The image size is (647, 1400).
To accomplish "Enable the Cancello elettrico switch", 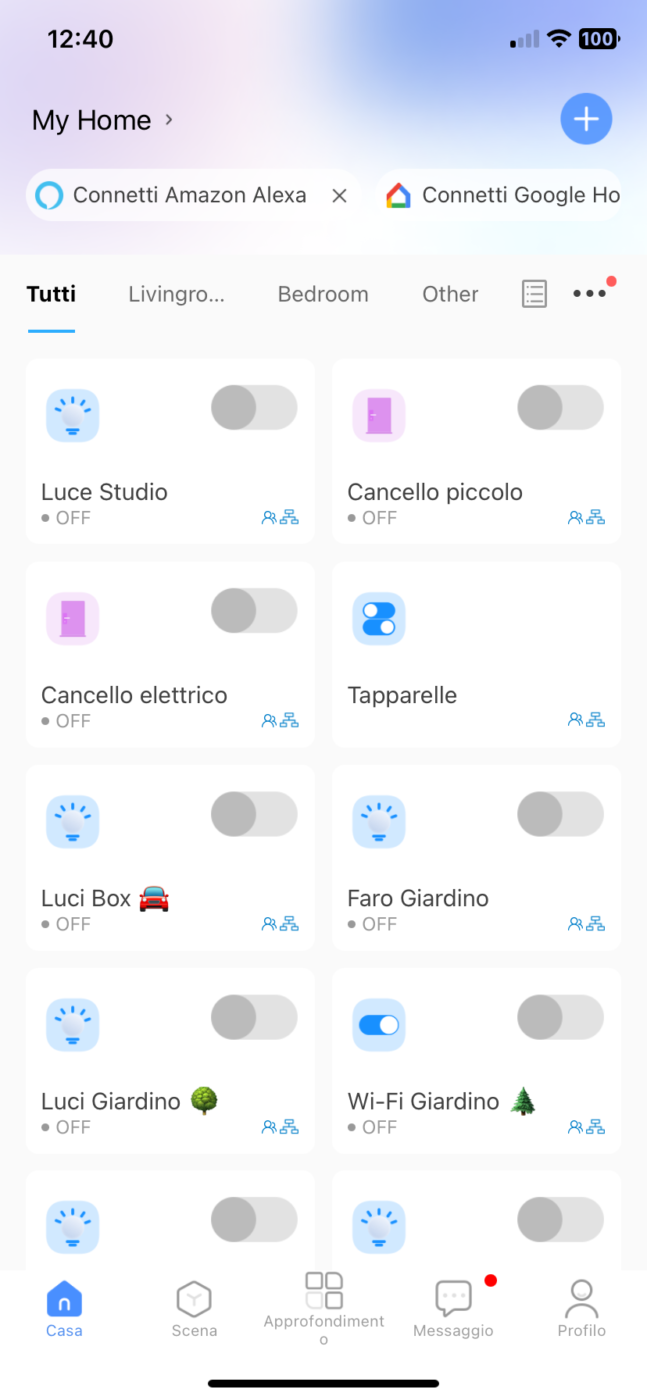I will point(254,611).
